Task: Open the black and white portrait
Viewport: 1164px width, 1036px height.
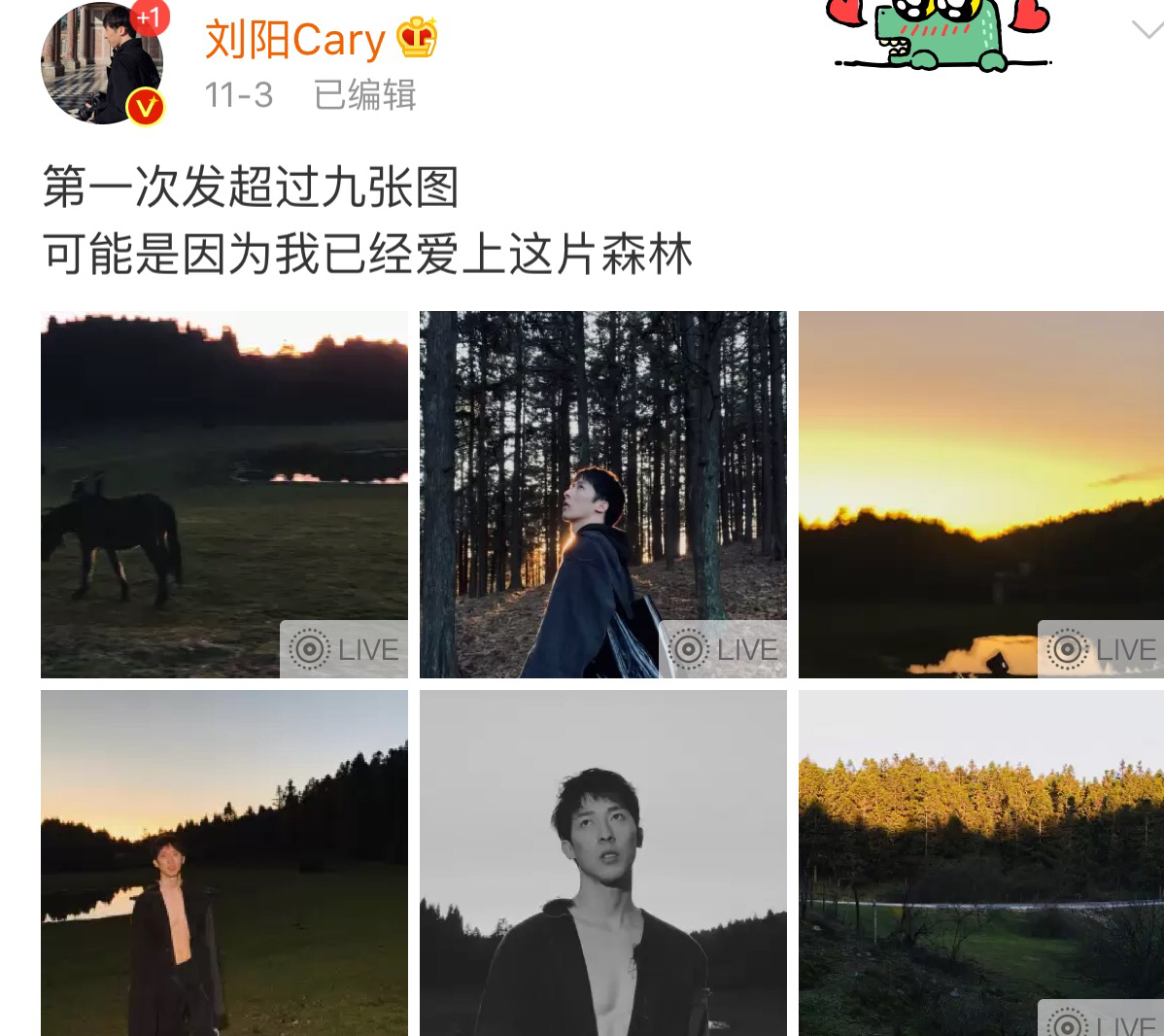Action: click(x=602, y=862)
